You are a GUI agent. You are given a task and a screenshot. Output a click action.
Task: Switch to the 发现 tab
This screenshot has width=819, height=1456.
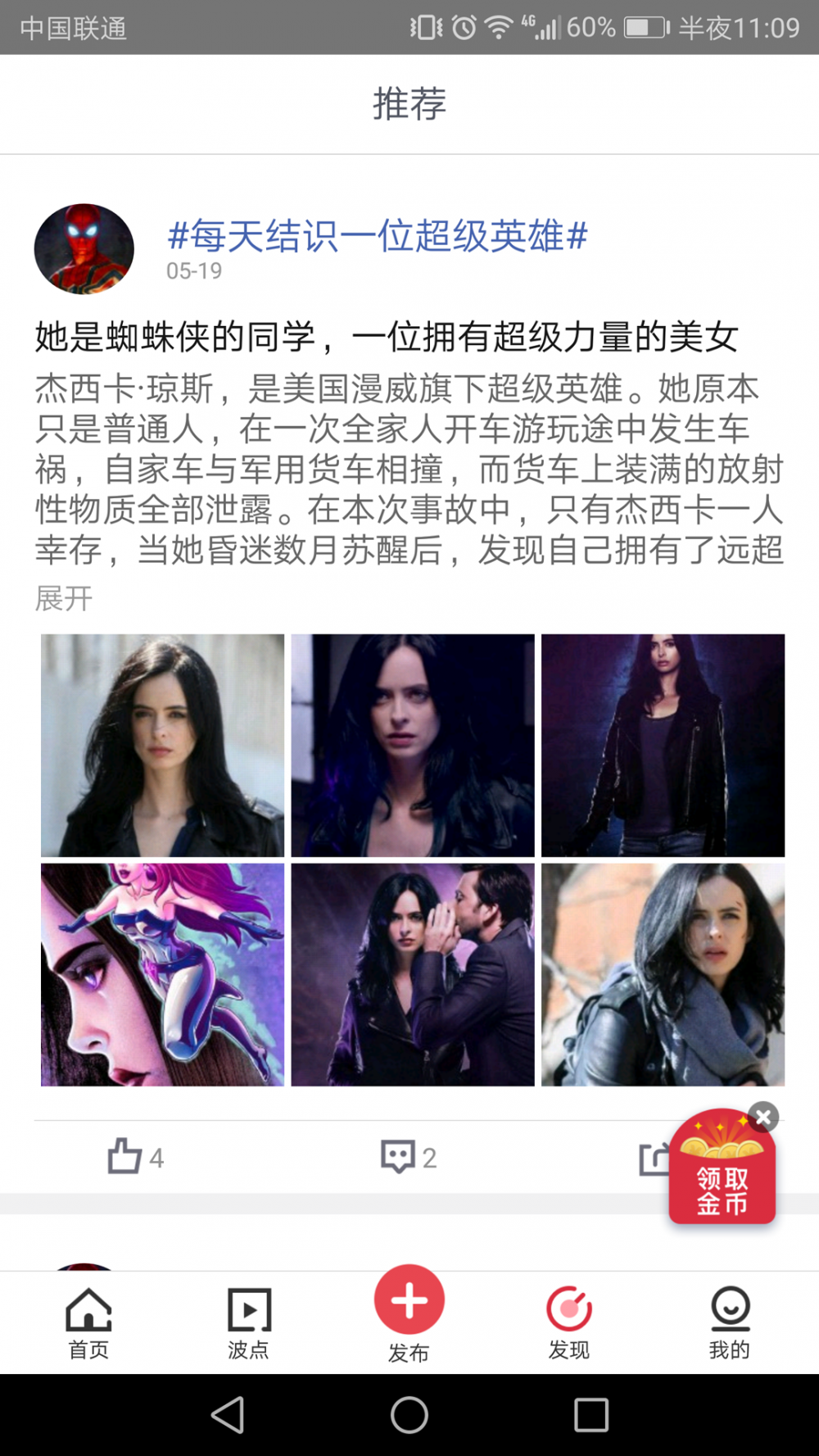[x=569, y=1322]
